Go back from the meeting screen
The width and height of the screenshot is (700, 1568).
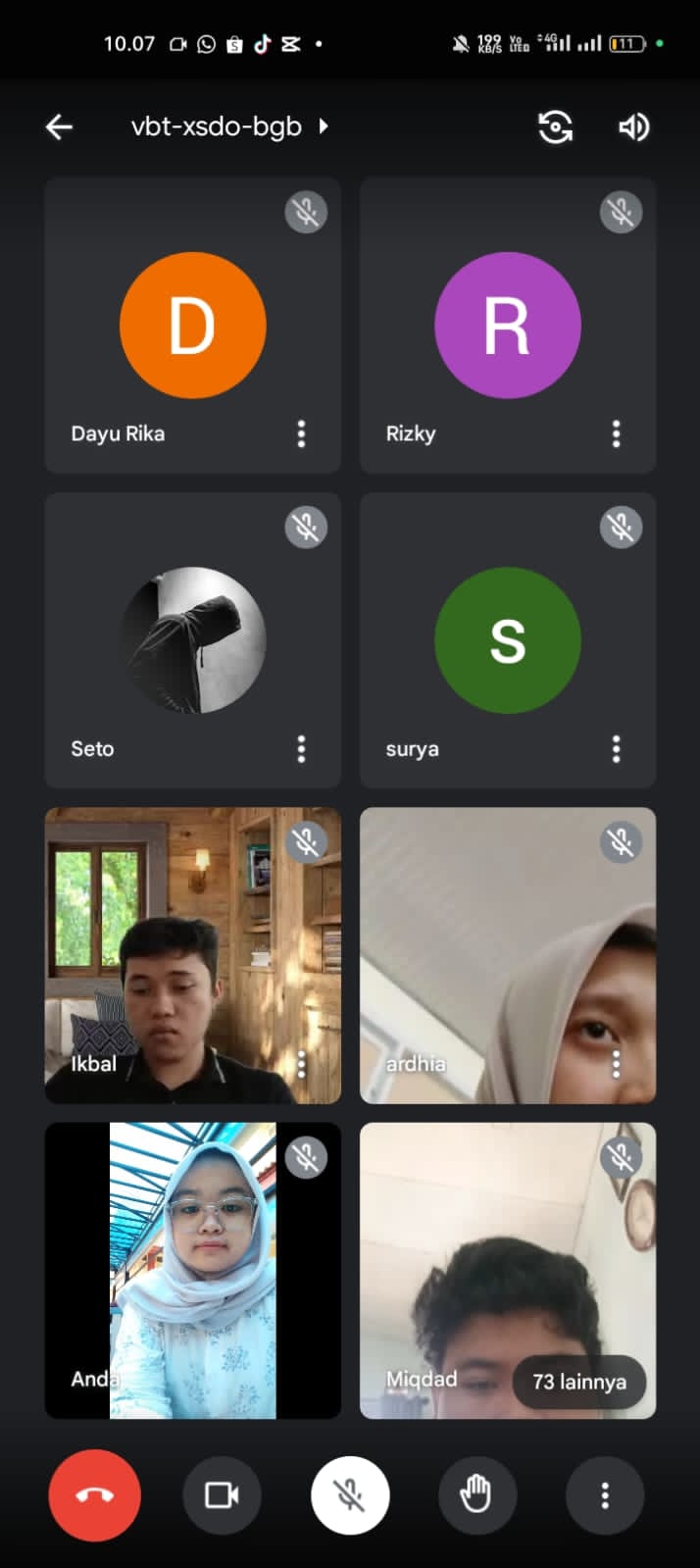59,126
